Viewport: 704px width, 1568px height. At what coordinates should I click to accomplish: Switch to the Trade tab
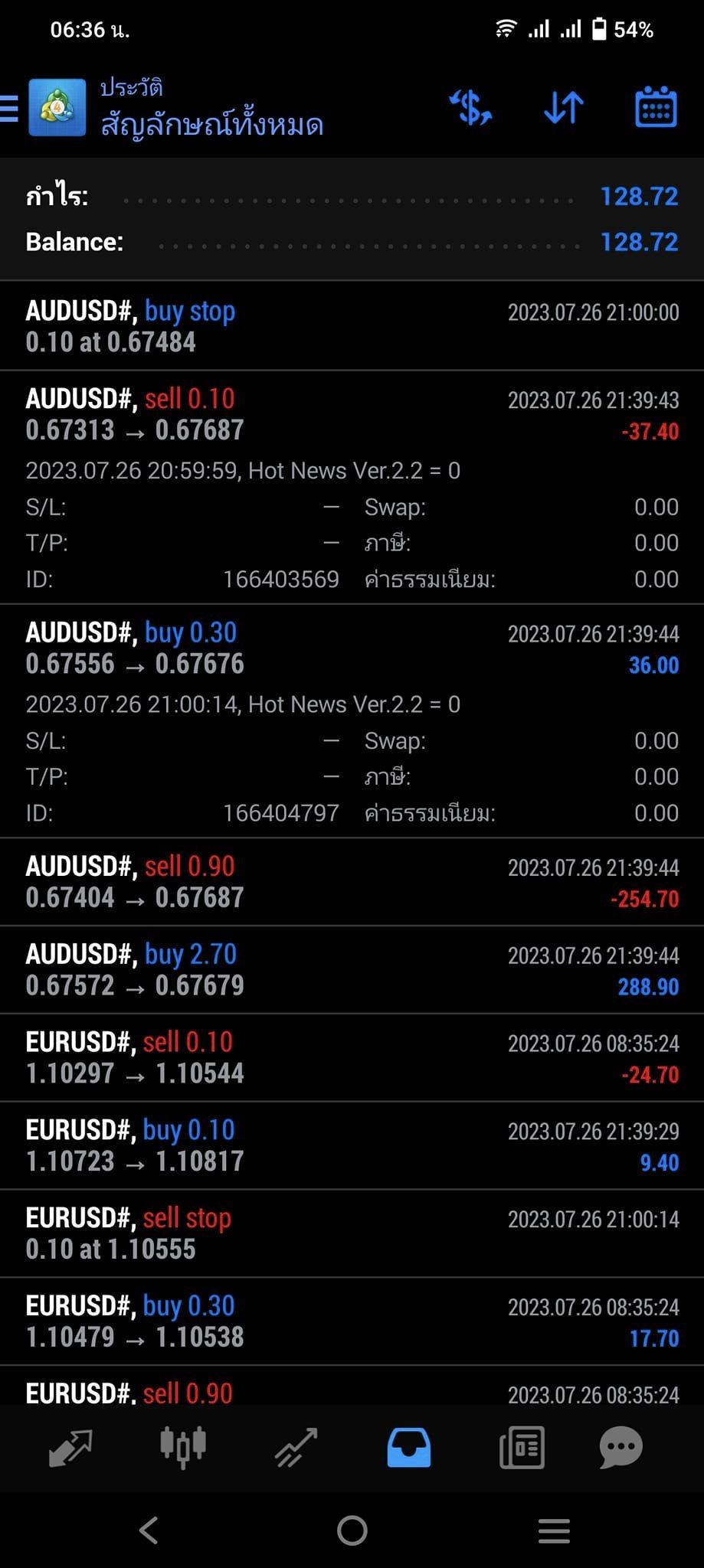pos(296,1448)
